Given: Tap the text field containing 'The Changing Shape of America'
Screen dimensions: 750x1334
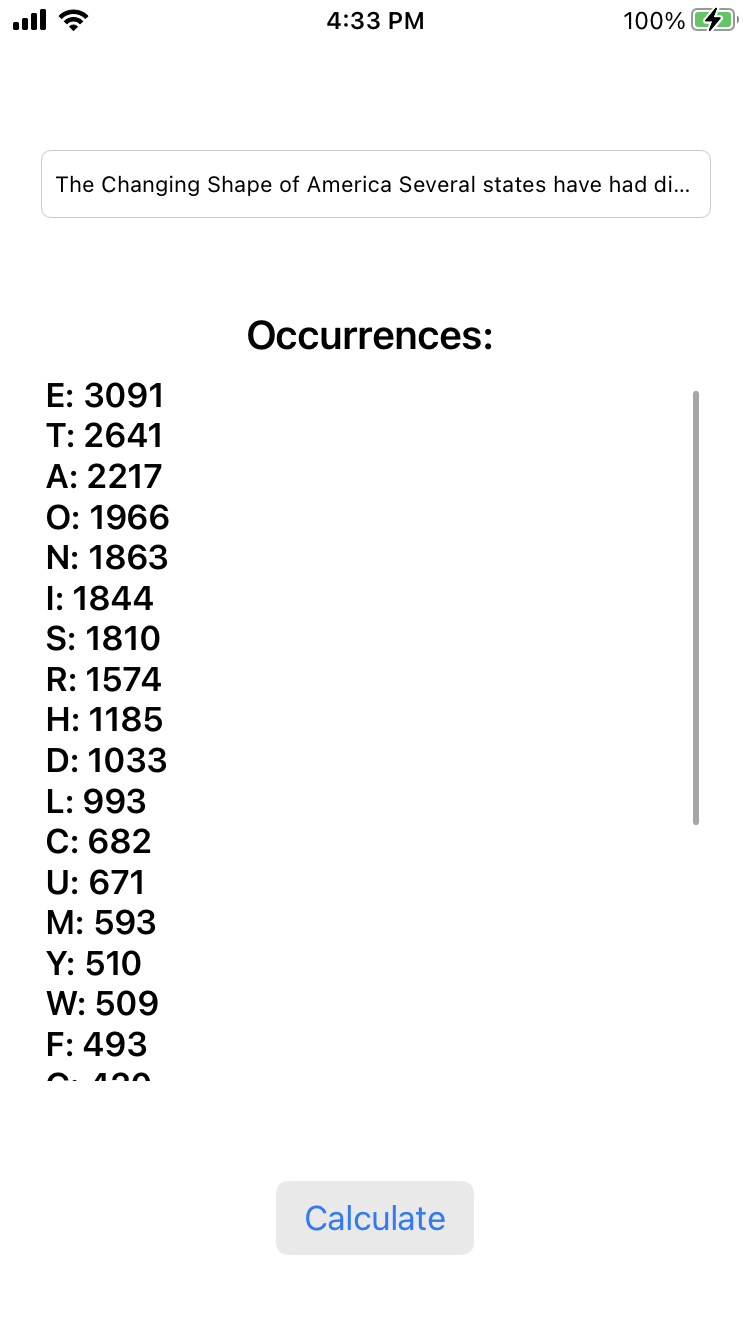Looking at the screenshot, I should (375, 184).
